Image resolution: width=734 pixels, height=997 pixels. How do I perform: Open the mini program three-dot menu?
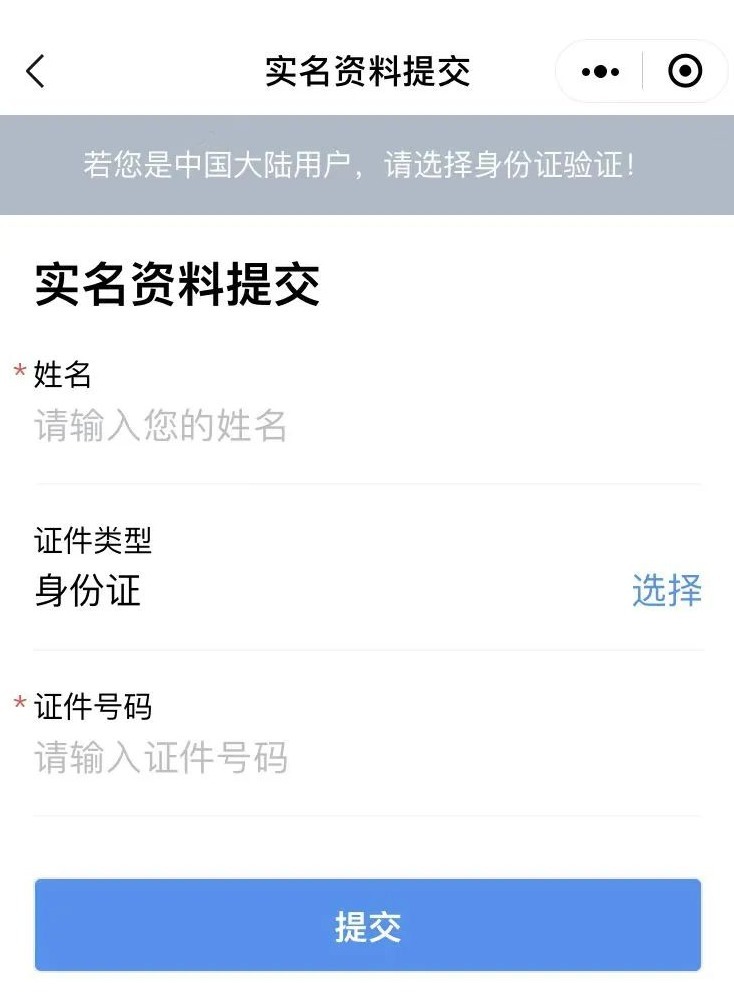(x=600, y=71)
